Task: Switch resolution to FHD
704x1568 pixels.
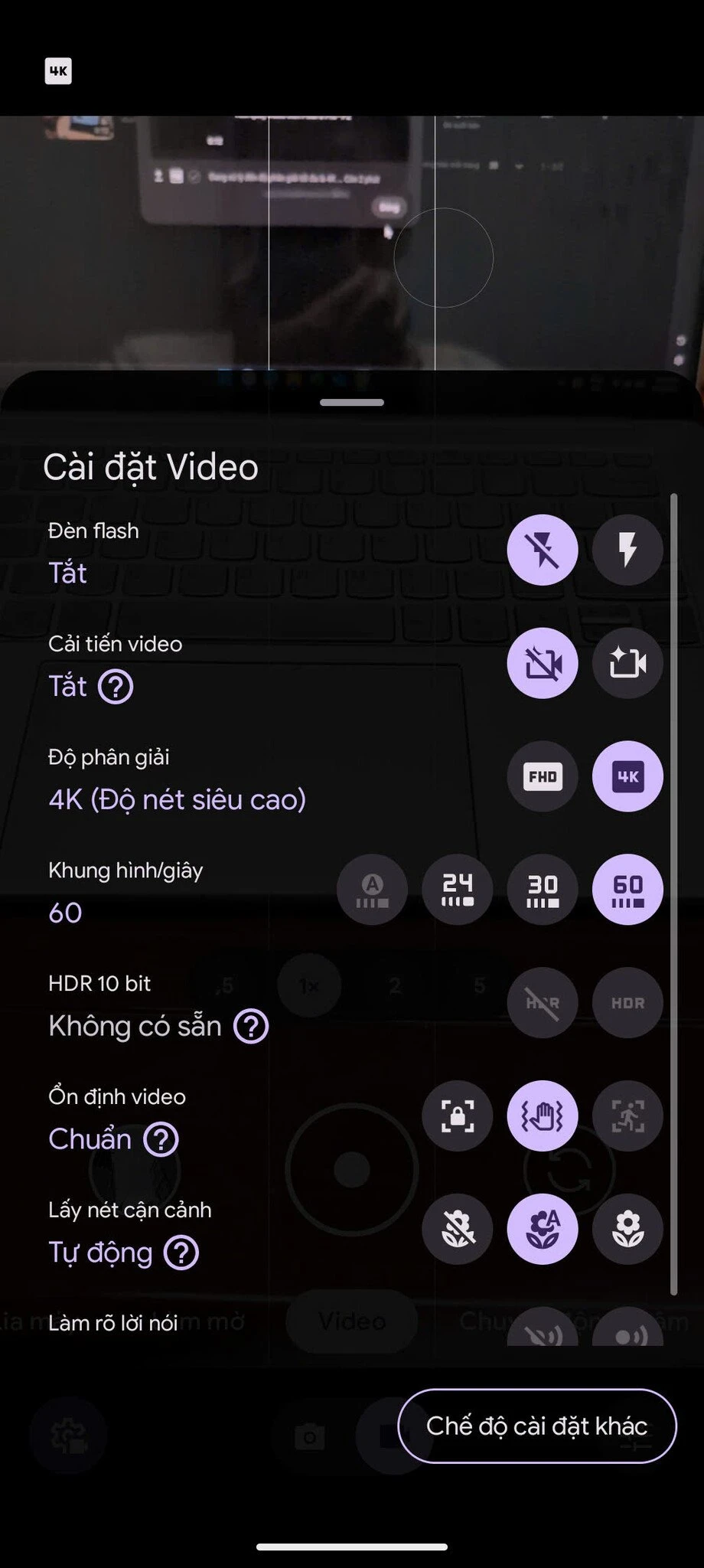Action: pos(543,776)
